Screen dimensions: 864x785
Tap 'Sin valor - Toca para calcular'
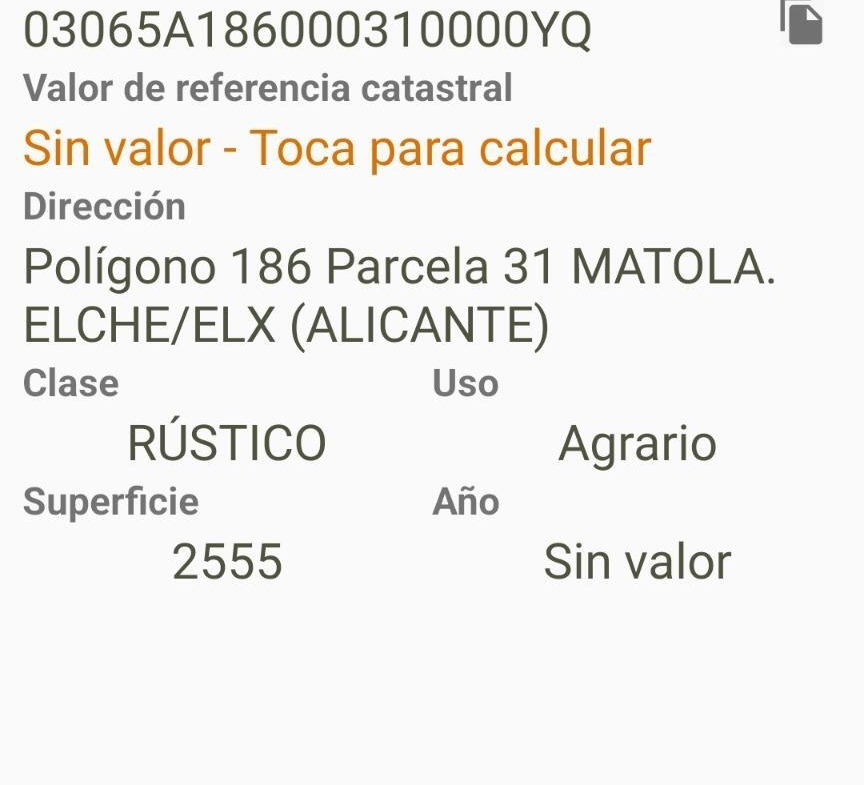[337, 149]
